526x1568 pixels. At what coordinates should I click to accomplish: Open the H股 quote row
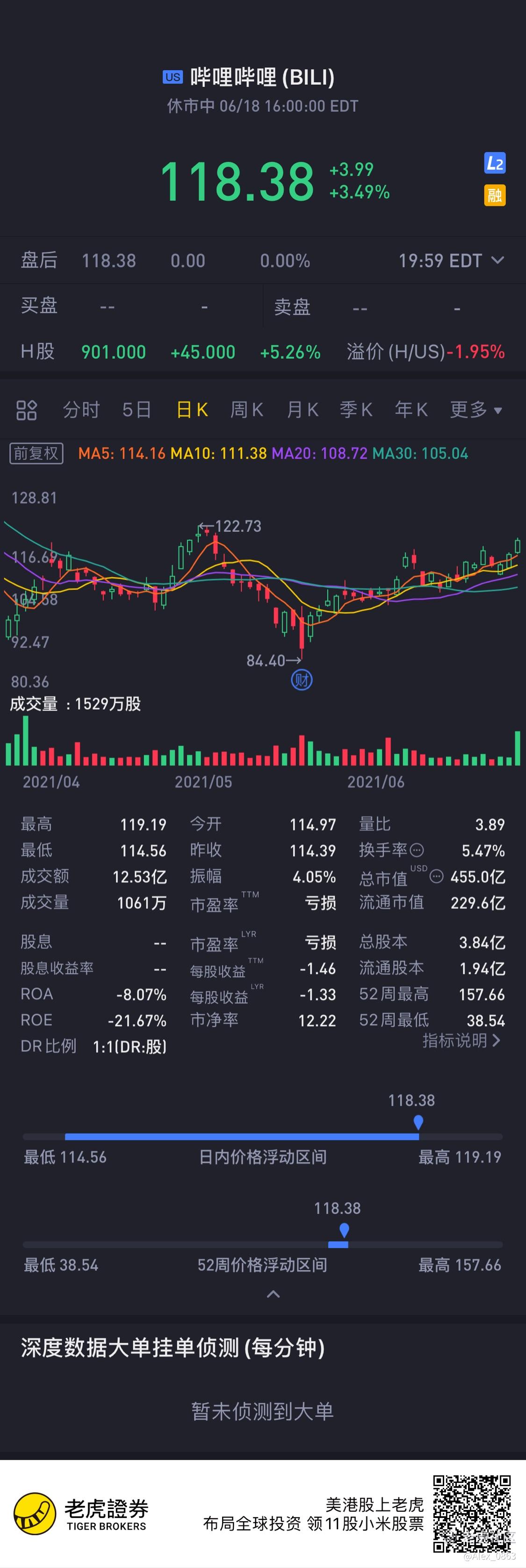coord(263,352)
